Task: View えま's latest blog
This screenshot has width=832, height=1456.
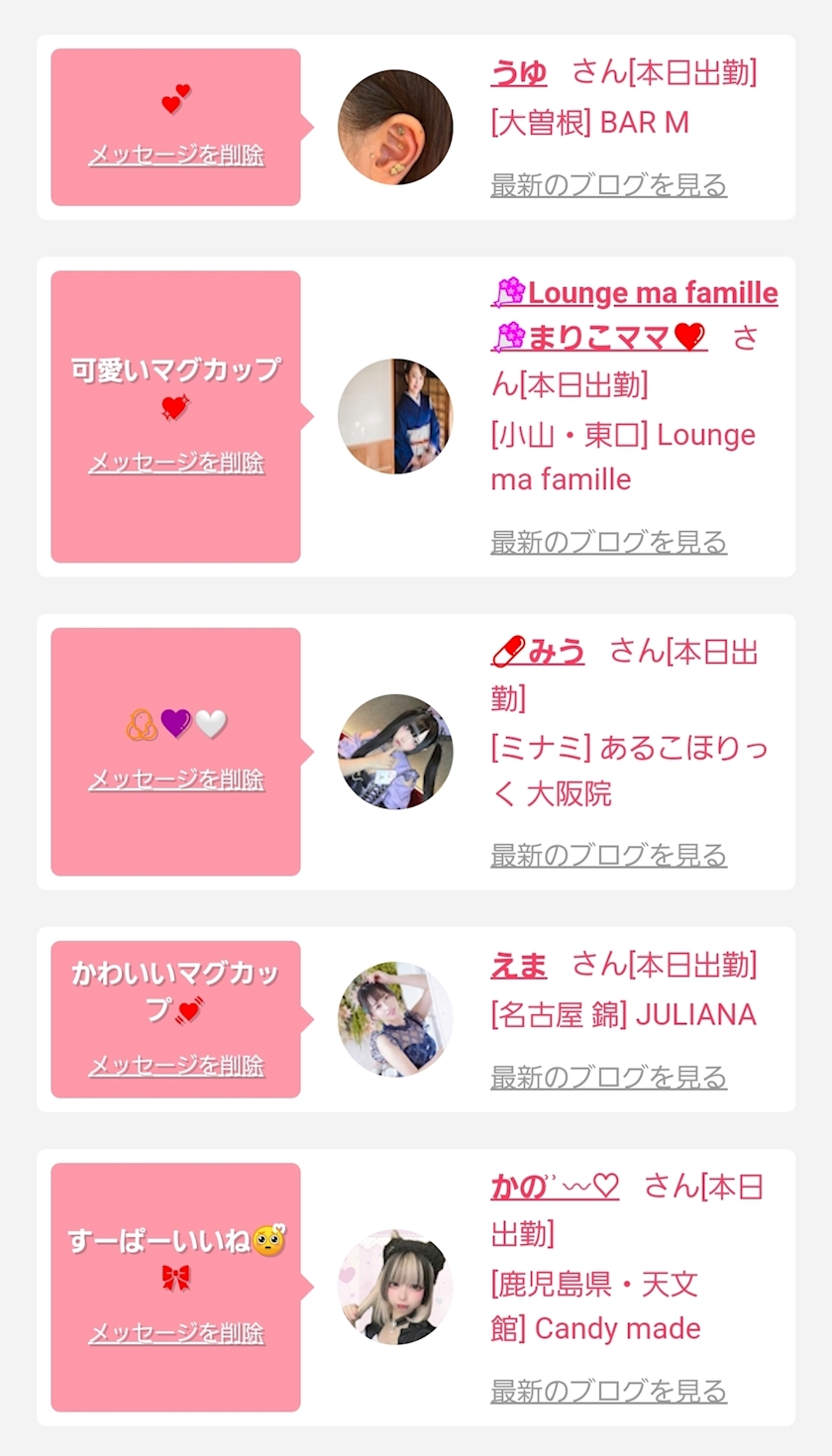Action: (608, 1077)
